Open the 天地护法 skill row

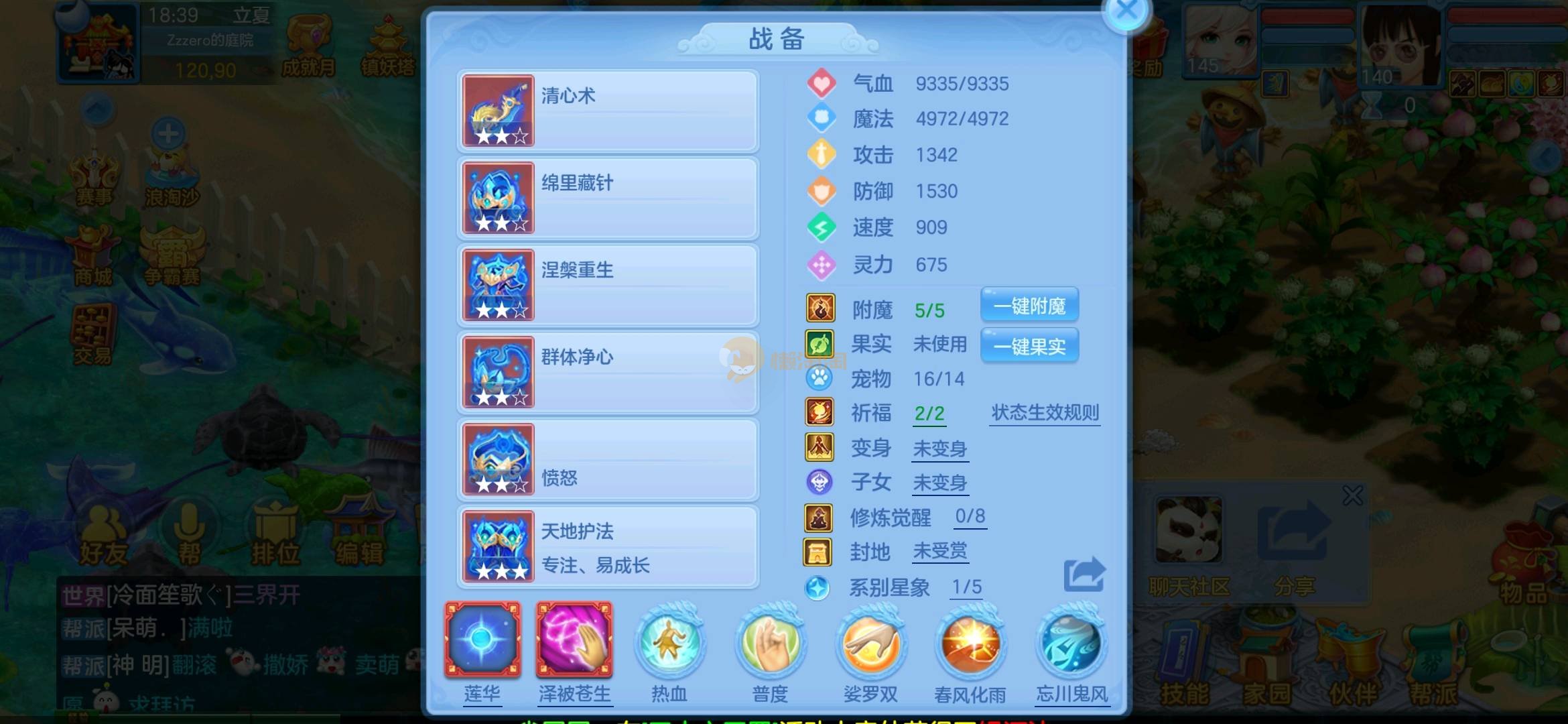608,547
